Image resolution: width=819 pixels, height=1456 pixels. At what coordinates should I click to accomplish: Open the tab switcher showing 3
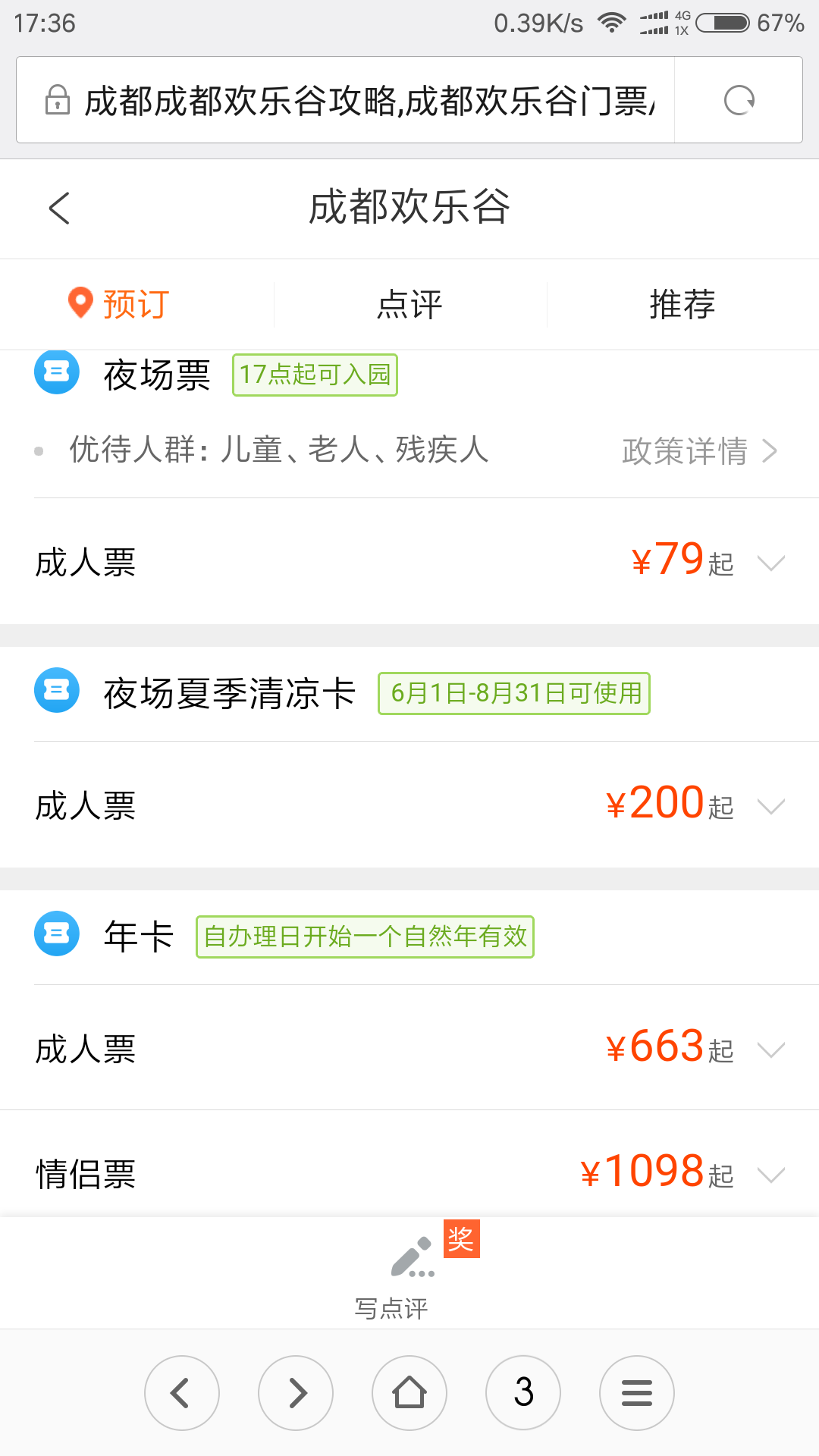(523, 1393)
